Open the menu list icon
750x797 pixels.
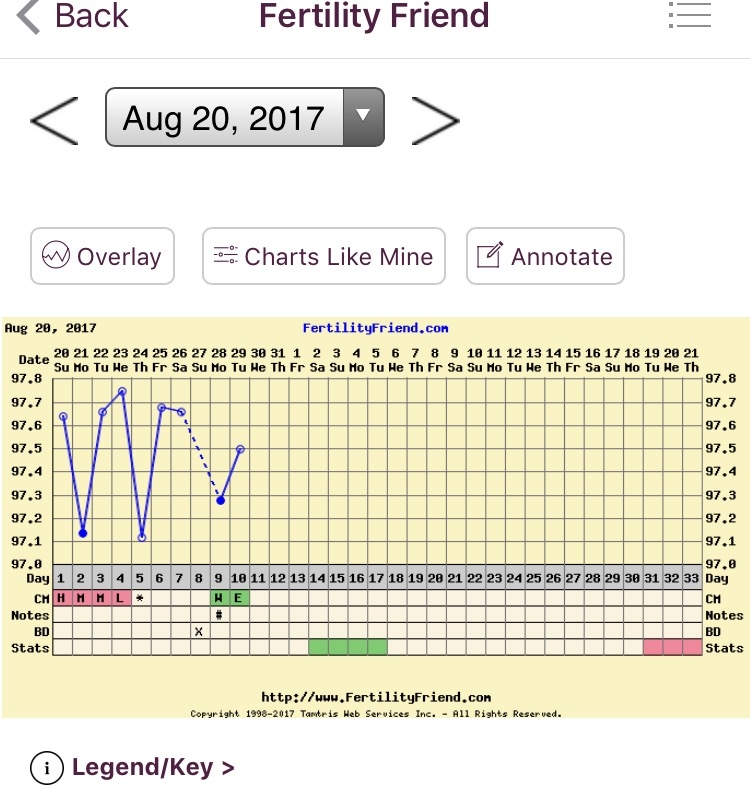click(x=688, y=16)
